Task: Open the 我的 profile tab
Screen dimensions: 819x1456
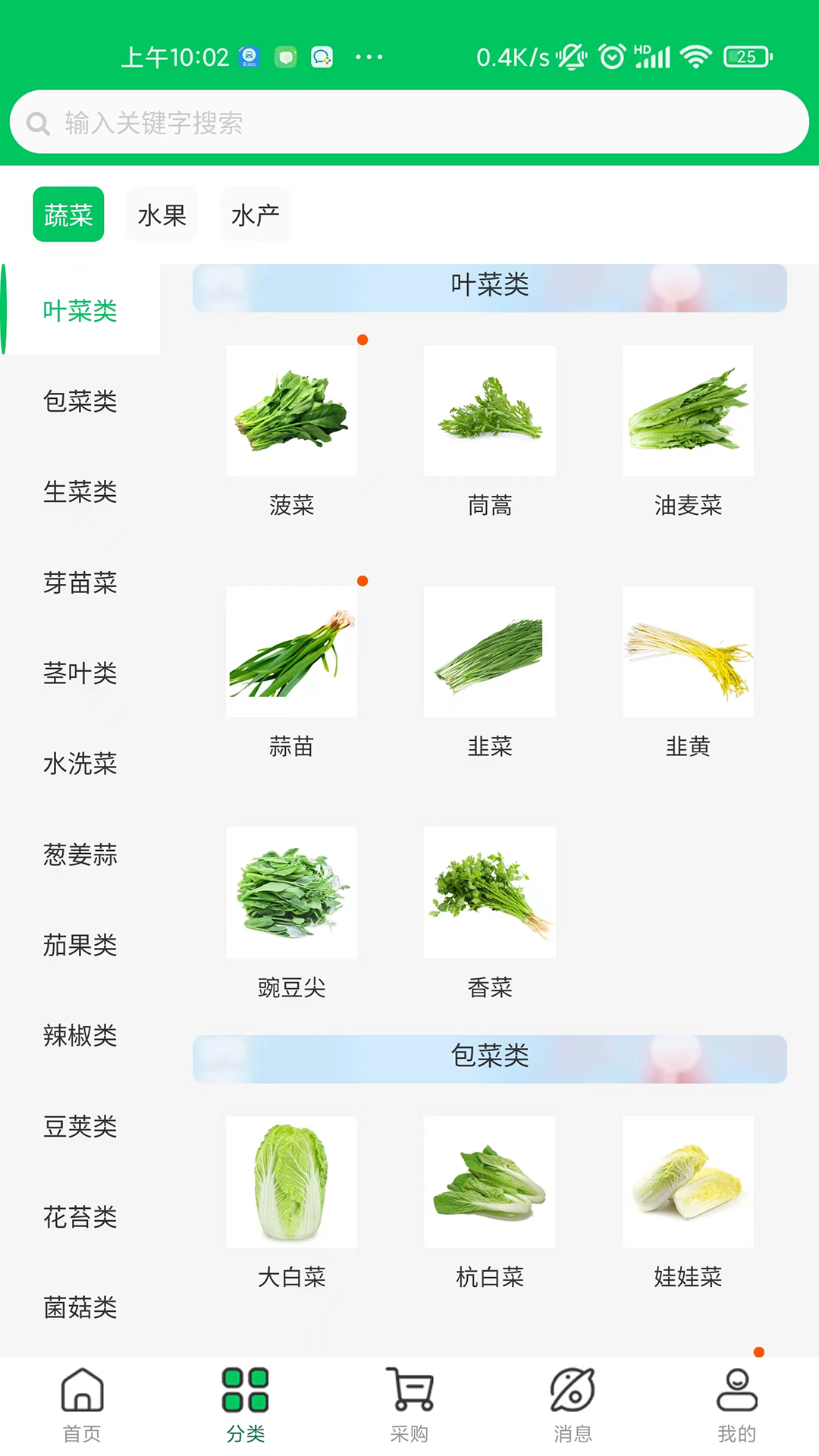Action: (x=736, y=1404)
